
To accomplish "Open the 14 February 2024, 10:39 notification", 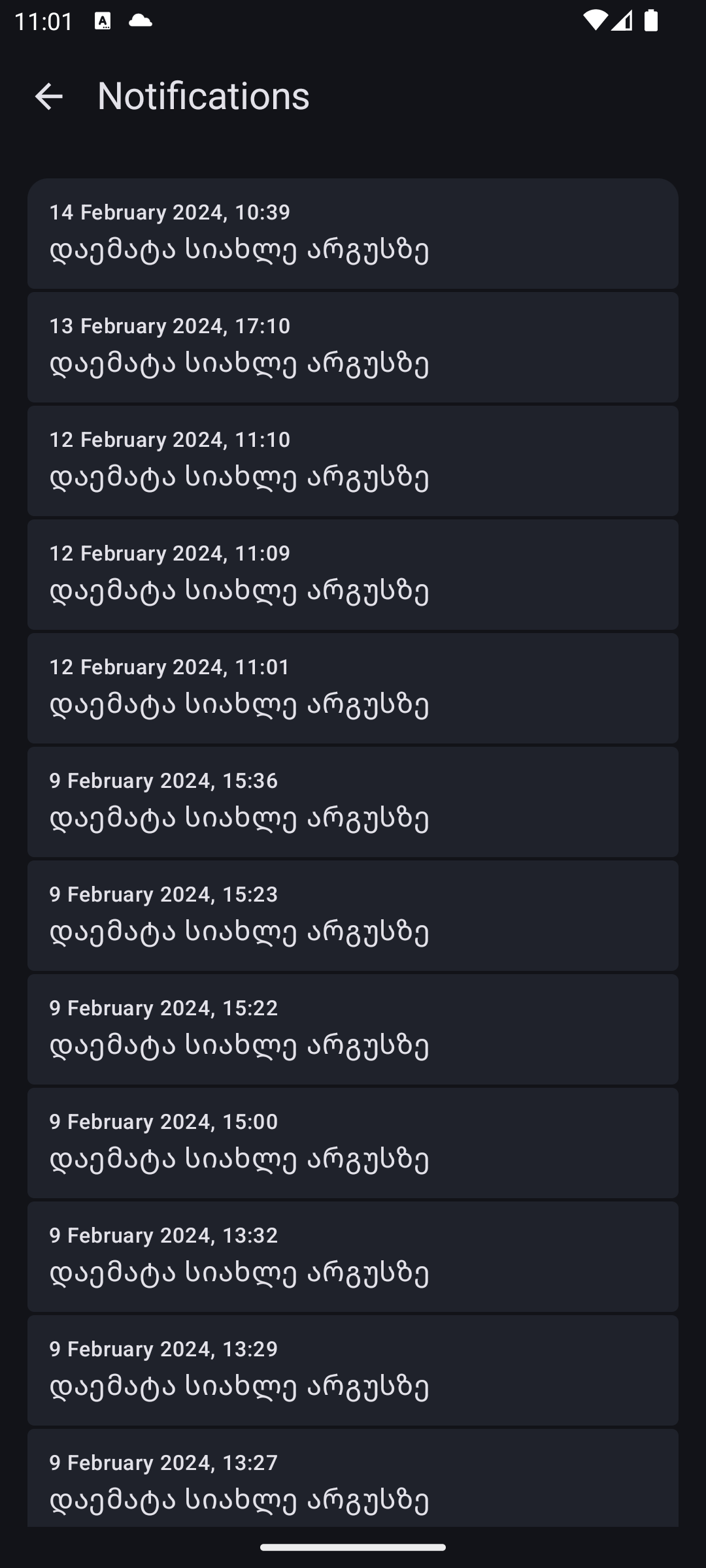I will [x=353, y=233].
